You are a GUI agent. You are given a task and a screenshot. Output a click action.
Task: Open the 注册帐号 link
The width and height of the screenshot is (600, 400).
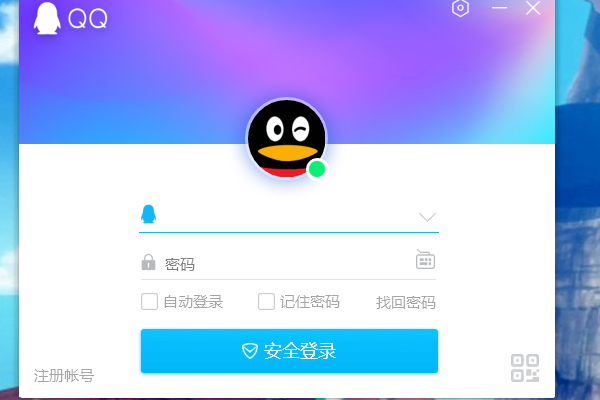pos(64,376)
